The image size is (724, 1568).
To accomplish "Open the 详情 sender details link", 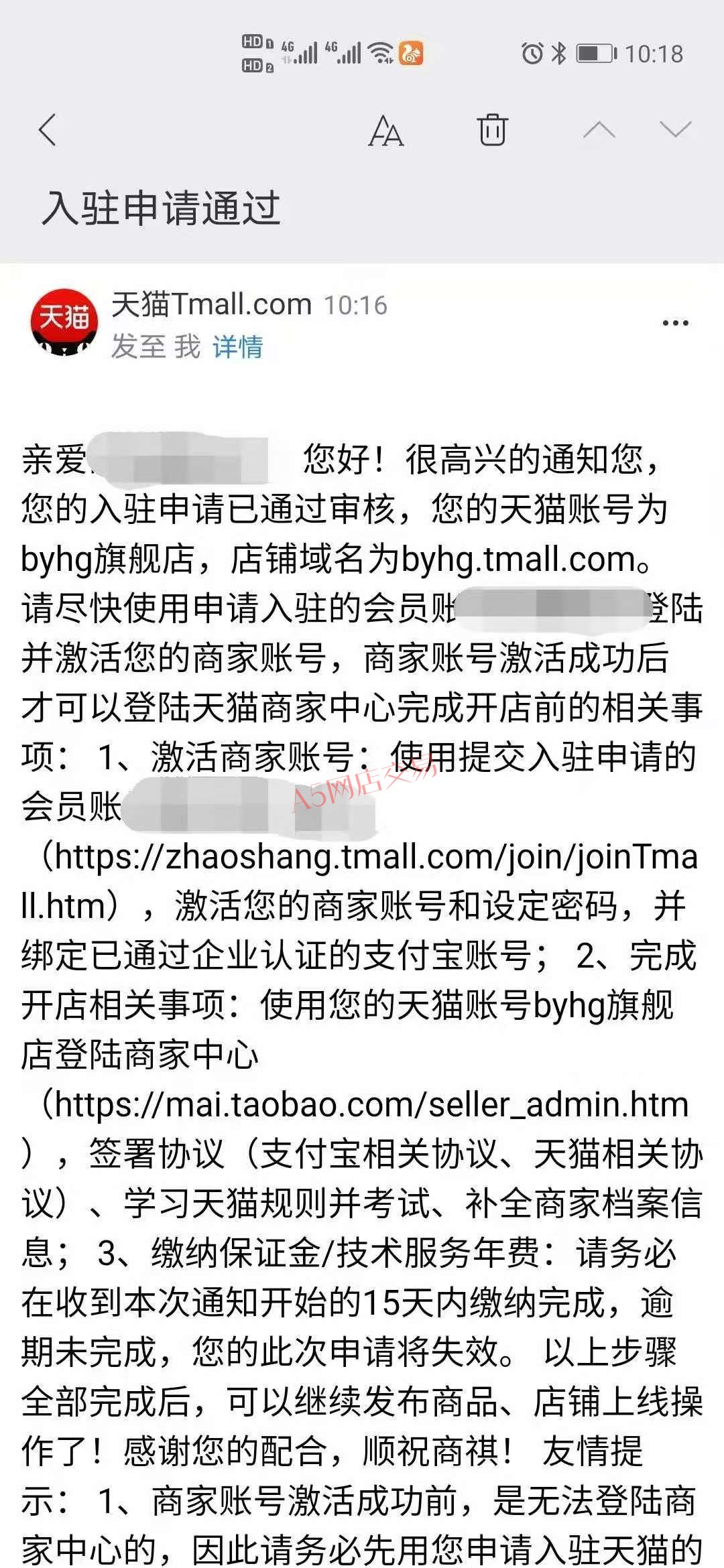I will pyautogui.click(x=238, y=347).
